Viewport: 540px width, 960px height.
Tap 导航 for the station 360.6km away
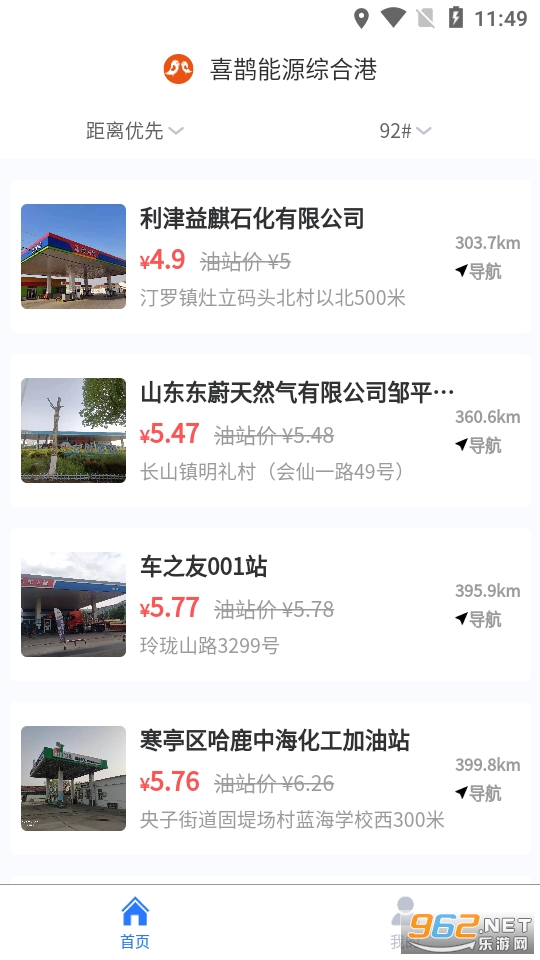tap(479, 445)
